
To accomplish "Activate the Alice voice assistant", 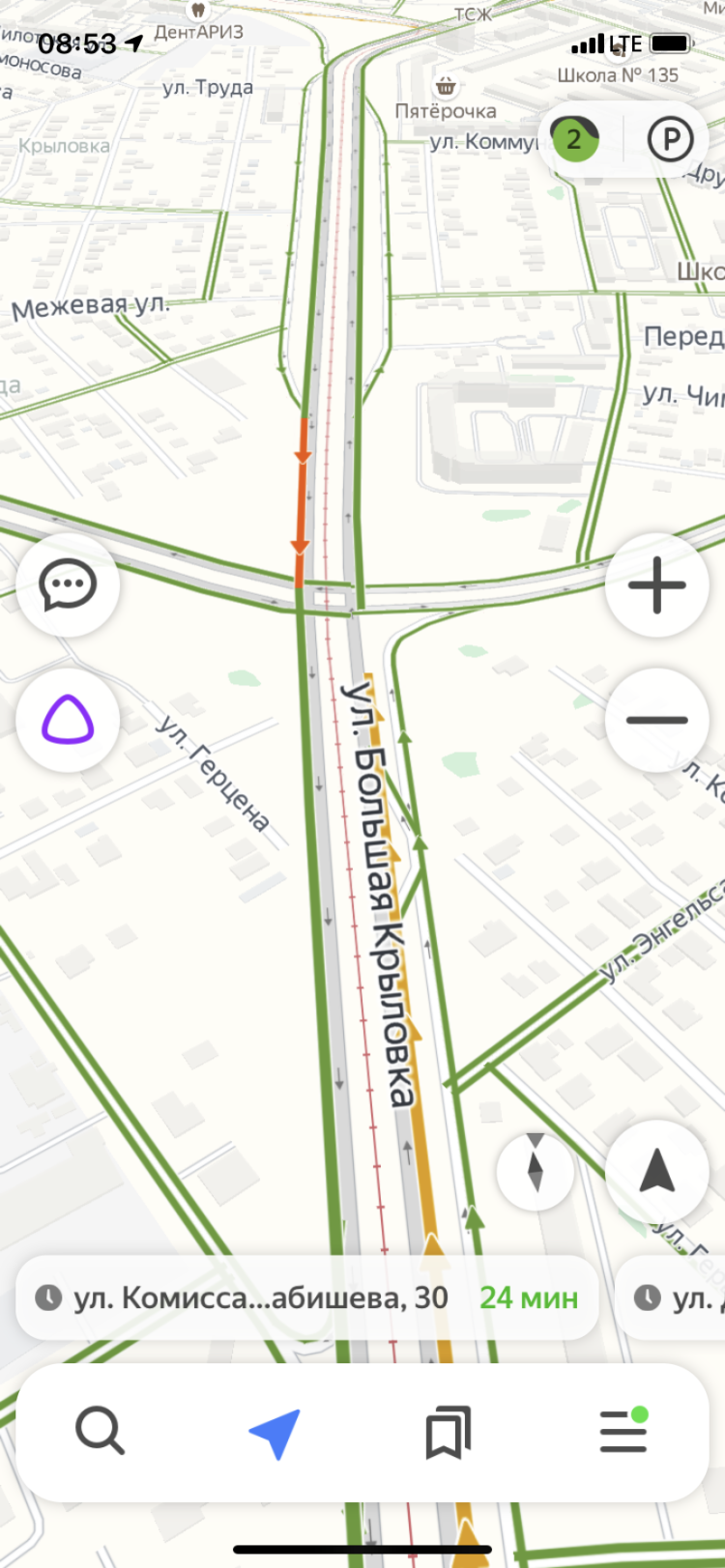I will tap(68, 721).
